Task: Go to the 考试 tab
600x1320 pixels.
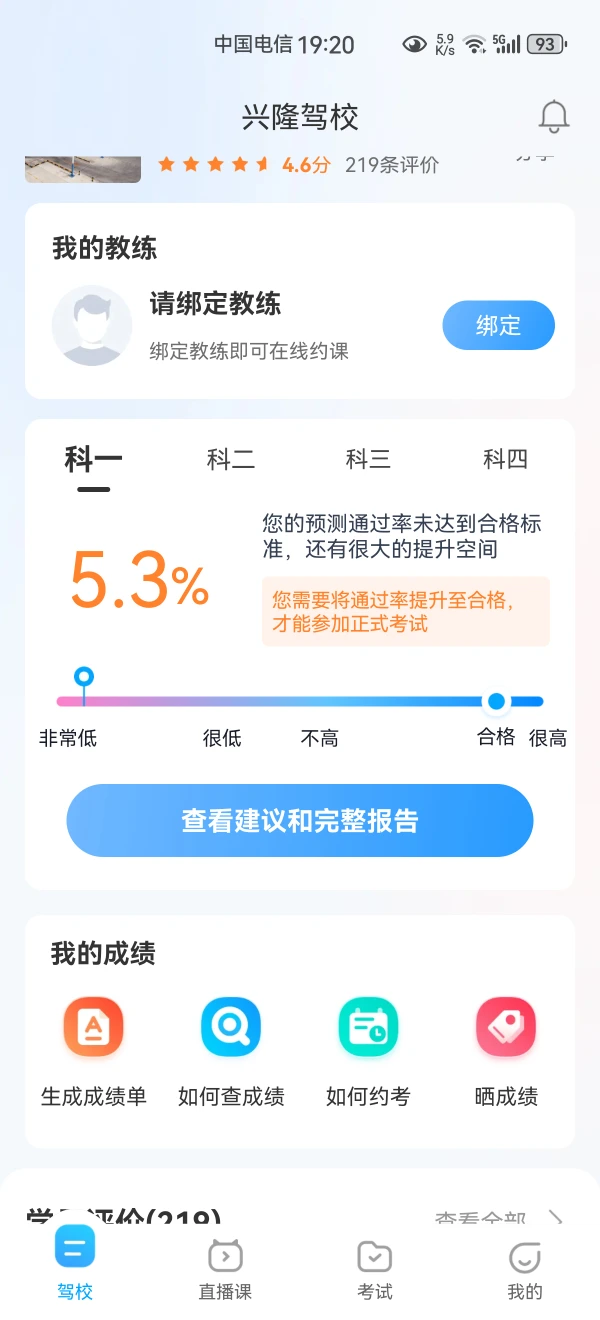Action: 375,1268
